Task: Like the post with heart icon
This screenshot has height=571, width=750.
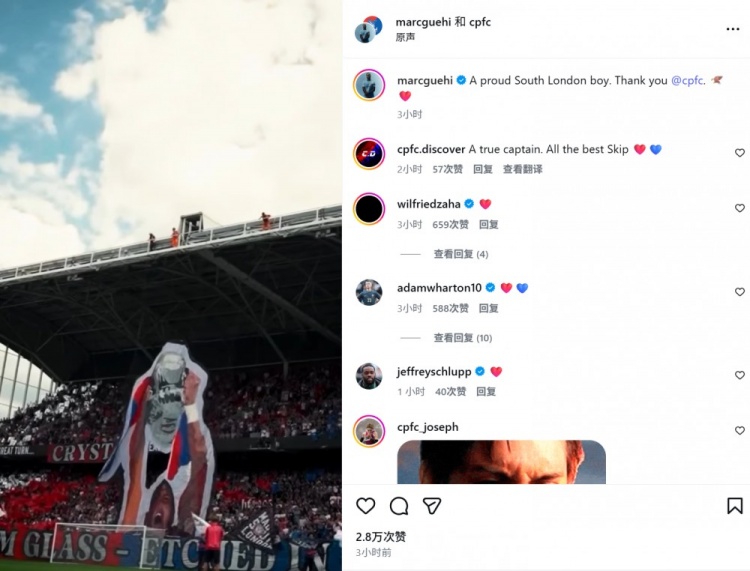Action: click(x=366, y=506)
